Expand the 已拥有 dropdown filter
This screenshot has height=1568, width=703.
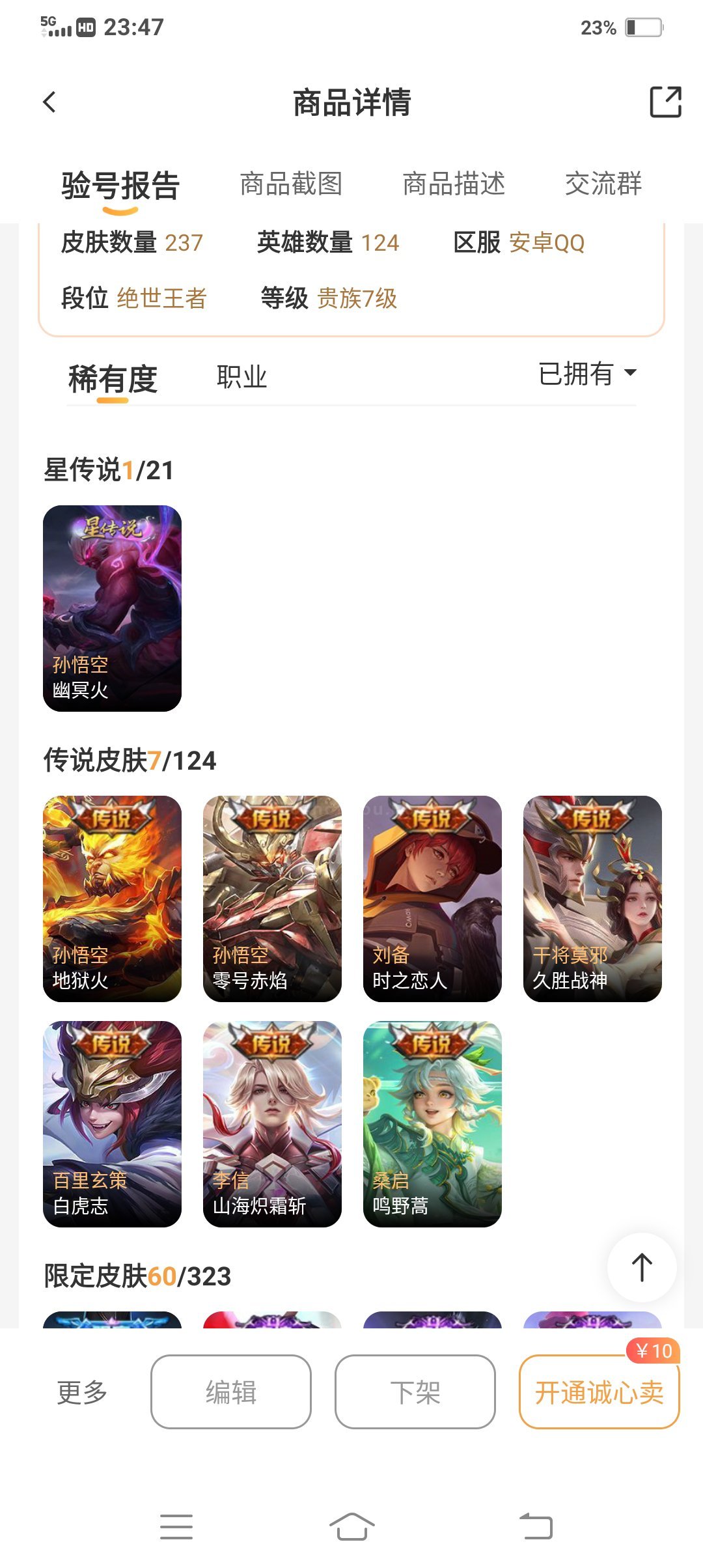point(587,374)
